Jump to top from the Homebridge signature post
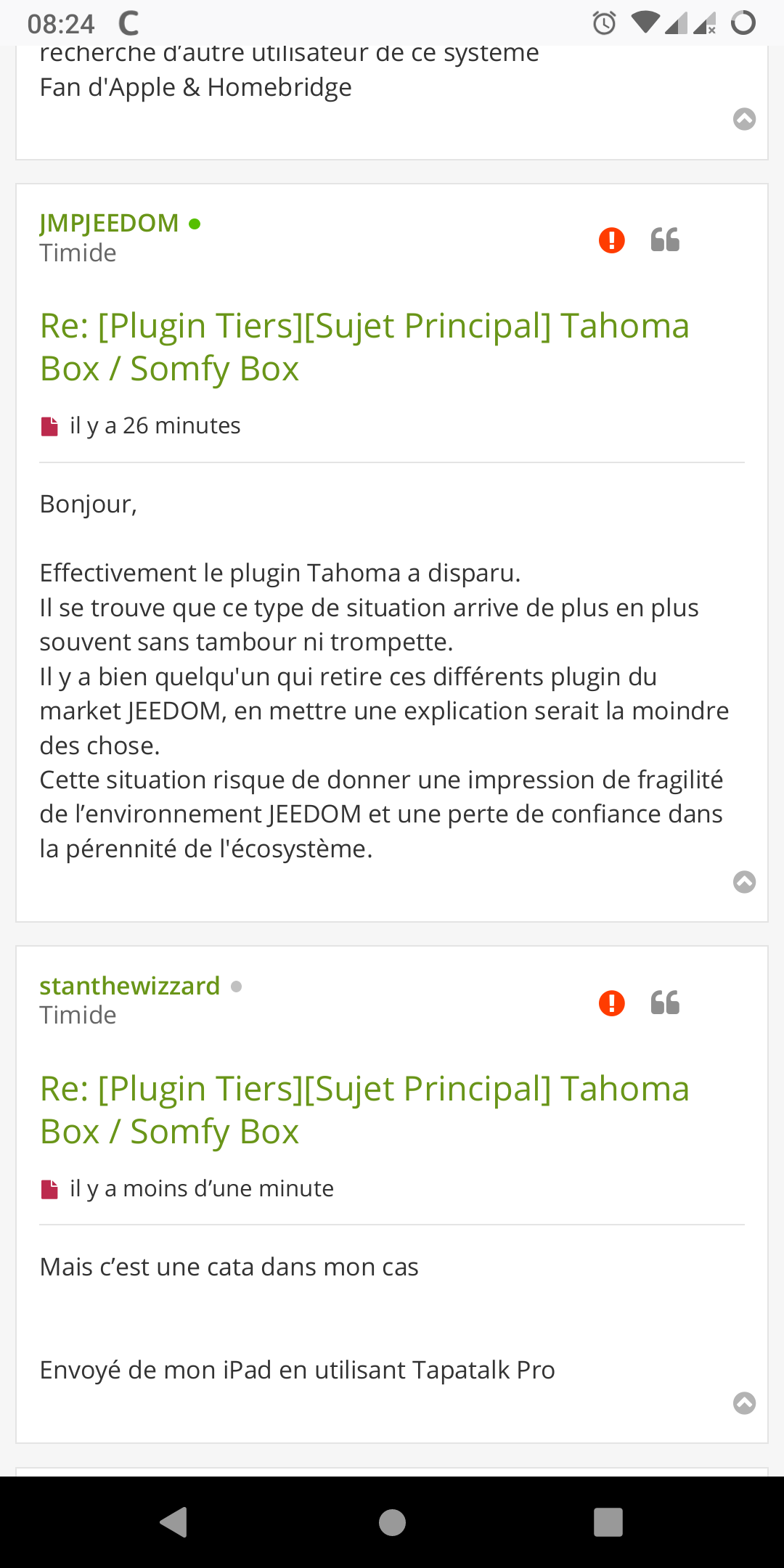 [744, 119]
